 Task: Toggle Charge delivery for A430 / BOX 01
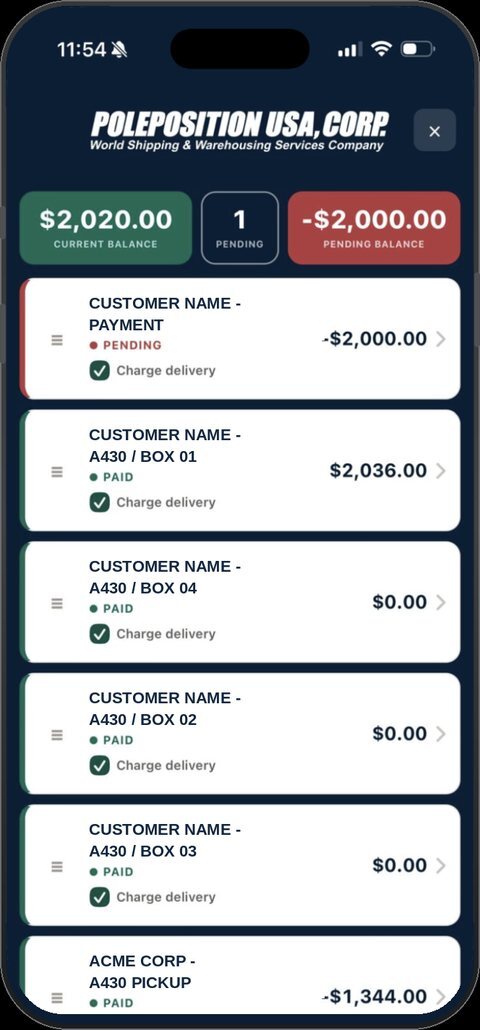tap(100, 503)
